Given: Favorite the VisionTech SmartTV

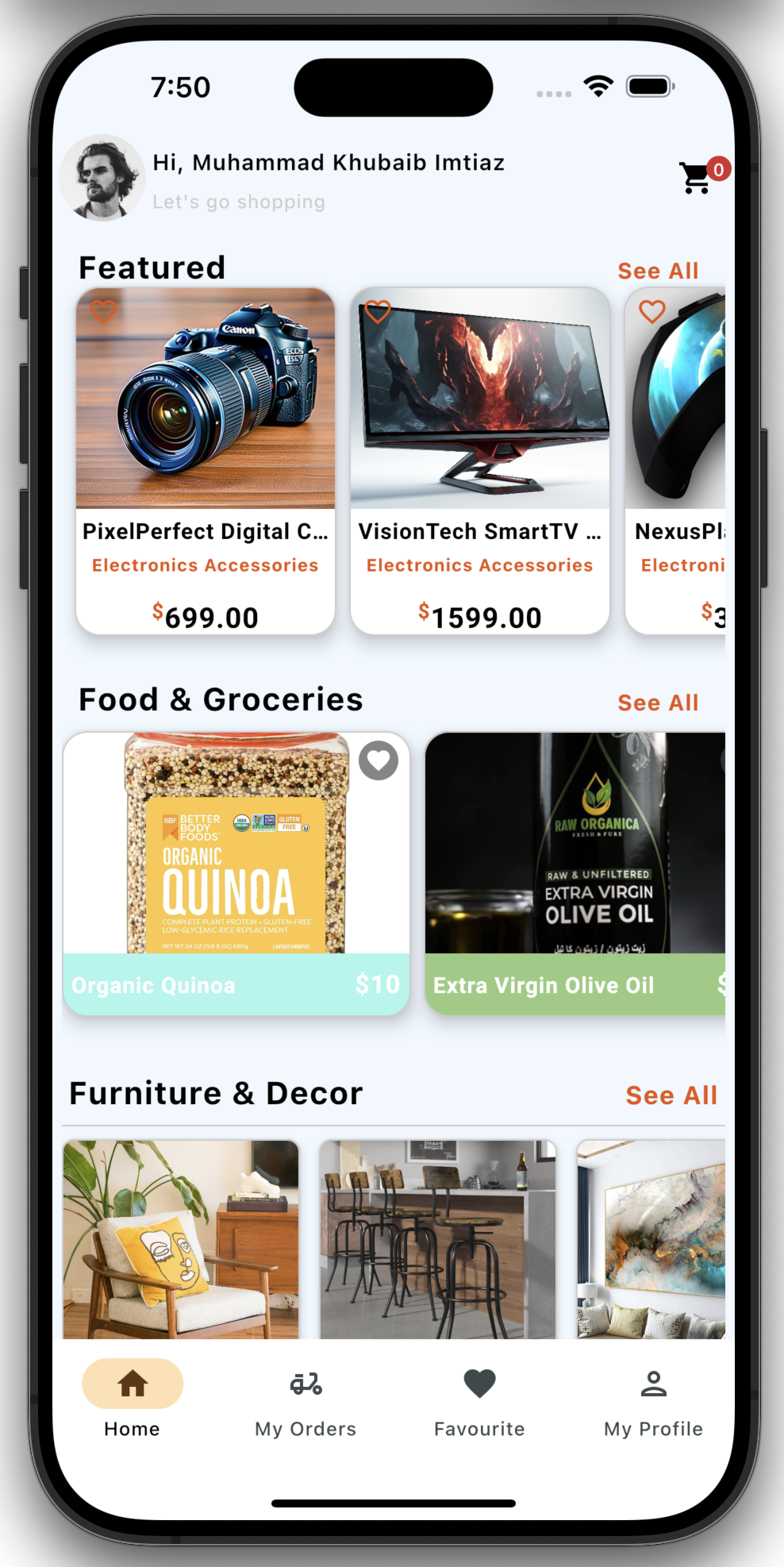Looking at the screenshot, I should pyautogui.click(x=378, y=311).
